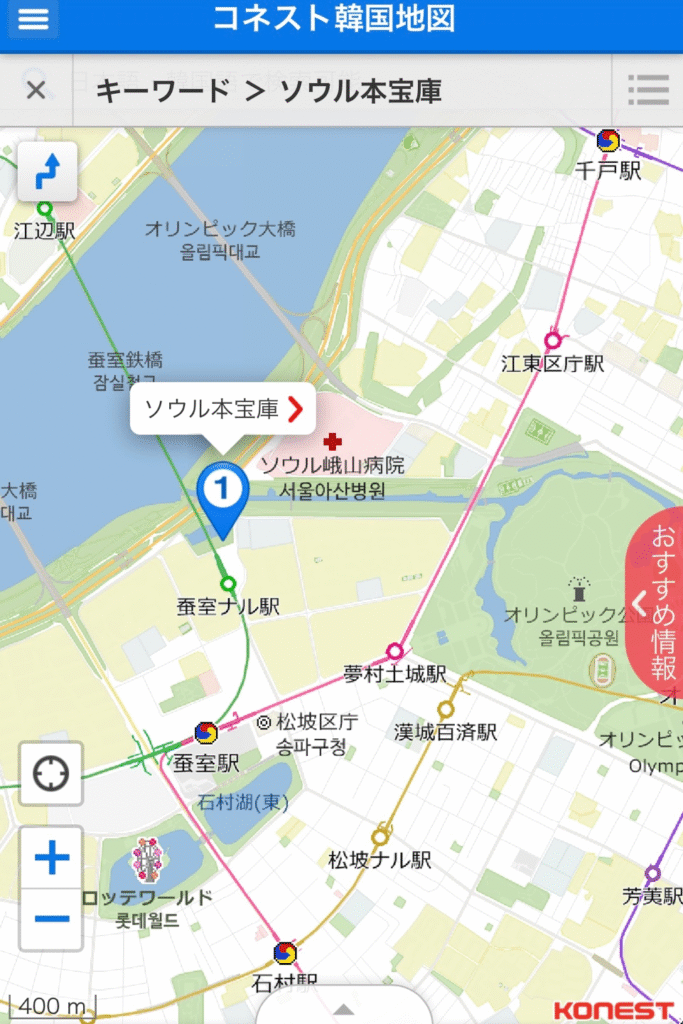
Task: Open the hamburger menu
Action: click(x=33, y=20)
